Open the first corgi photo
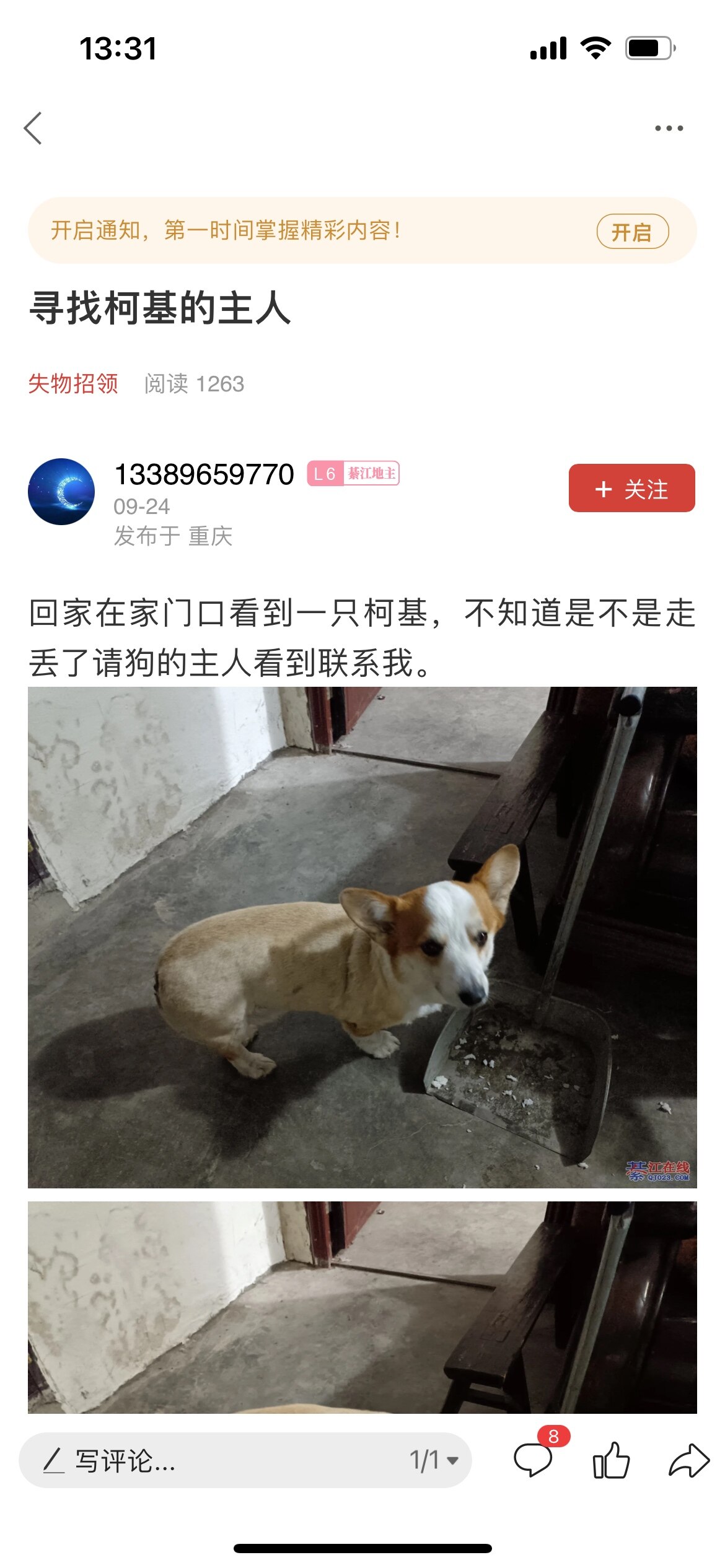 click(362, 936)
